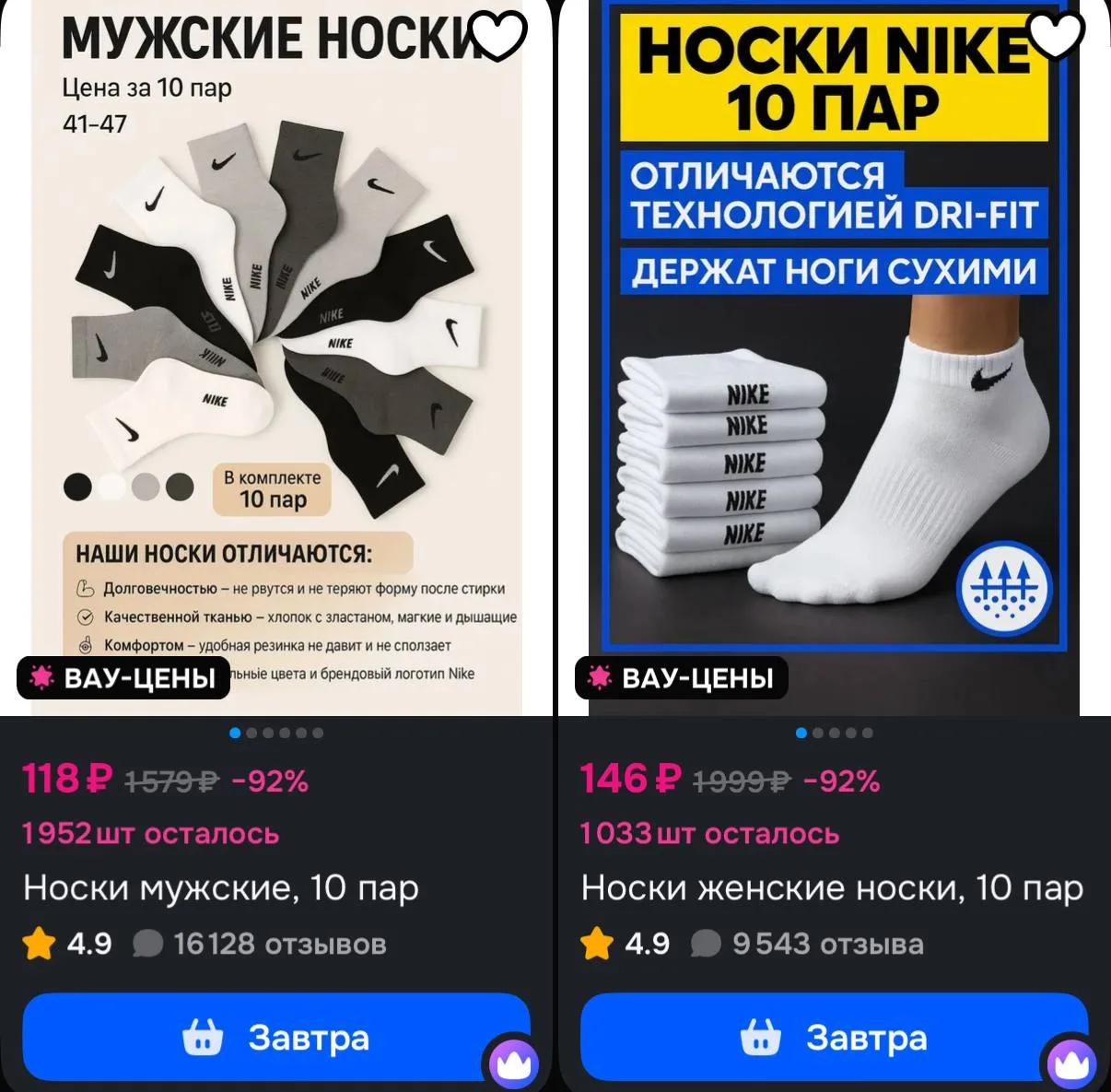1111x1092 pixels.
Task: Open the Носки женские носки, 10 пар card
Action: coord(832,888)
